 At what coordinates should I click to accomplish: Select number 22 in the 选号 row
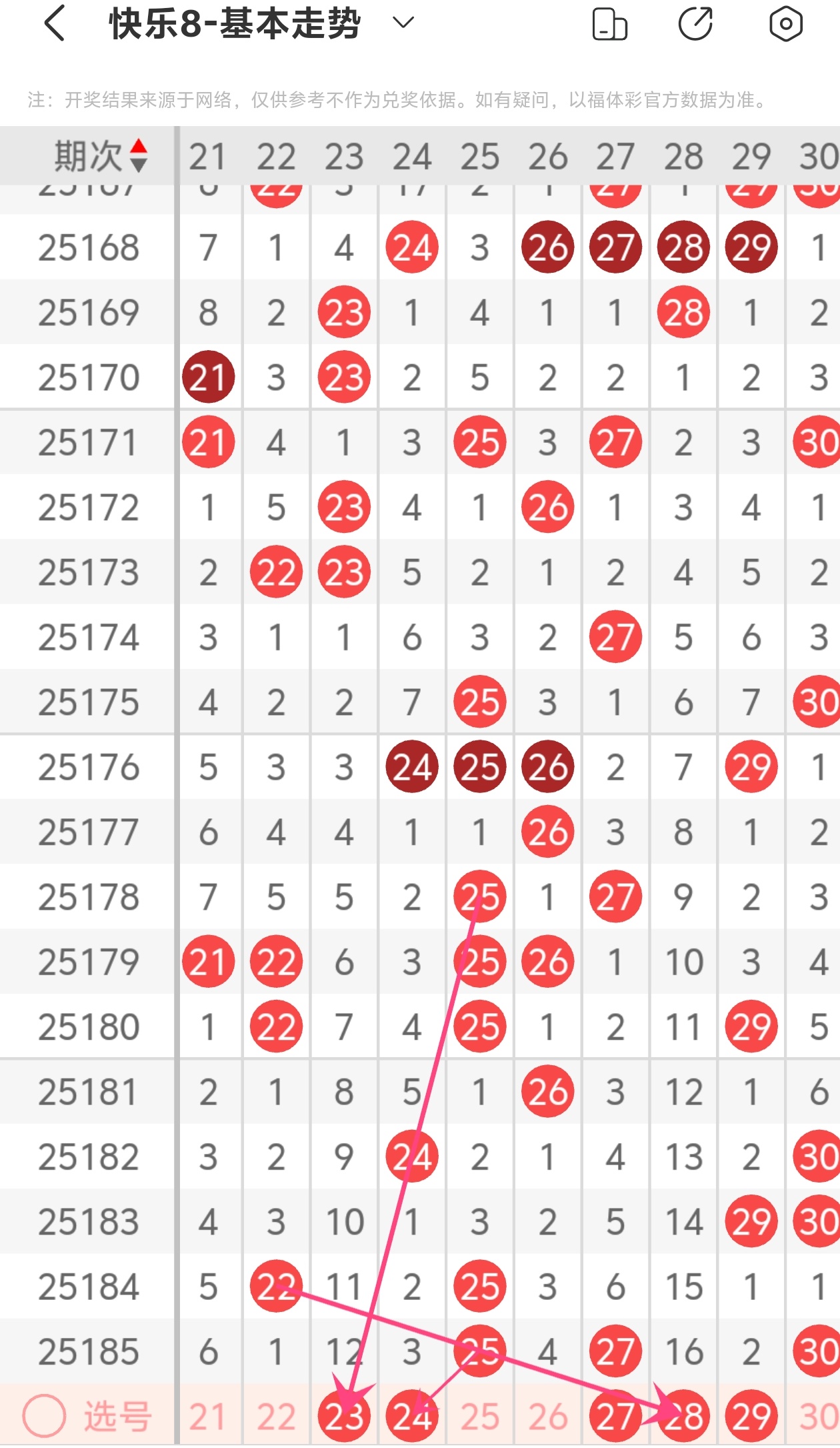click(x=276, y=1417)
